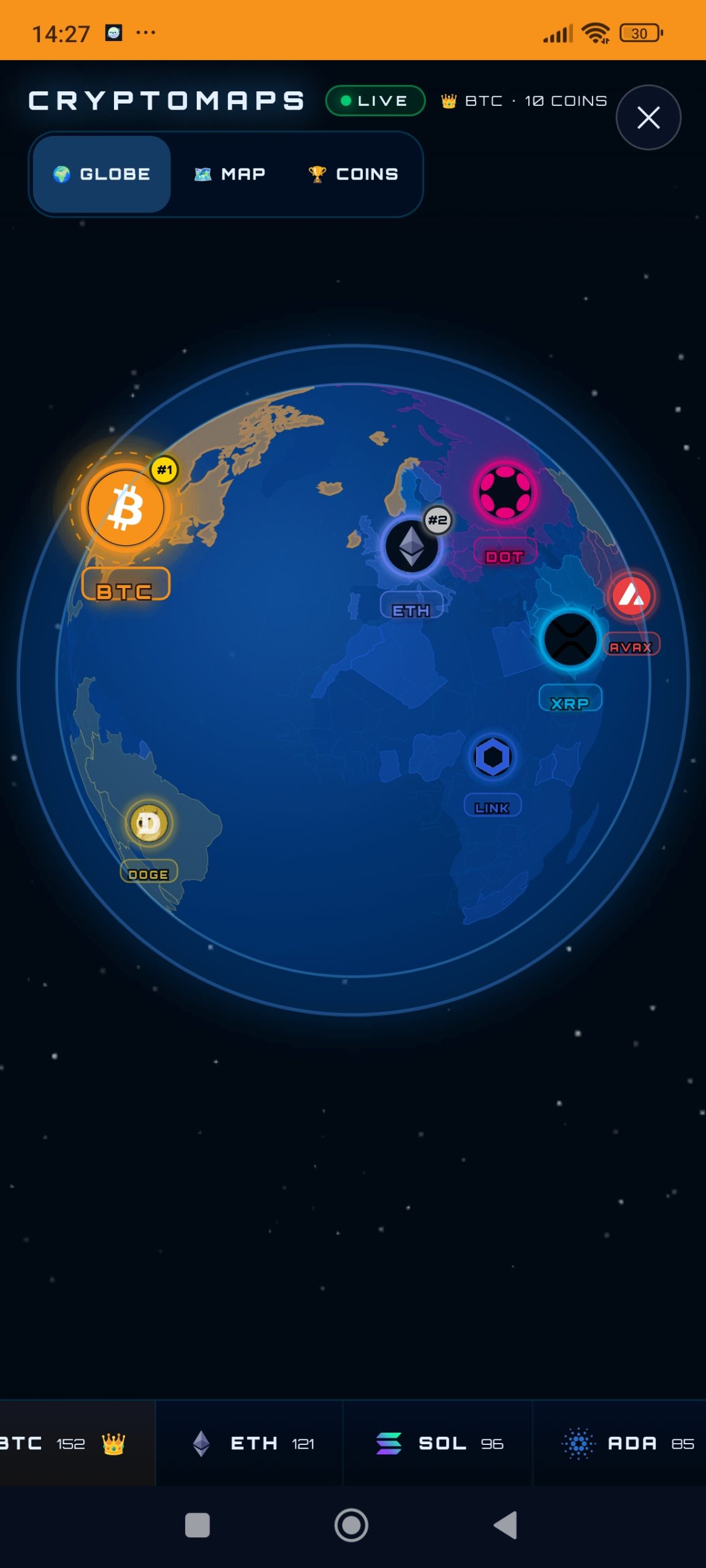Image resolution: width=706 pixels, height=1568 pixels.
Task: Tap BTC 152 in the bottom ticker
Action: (61, 1444)
